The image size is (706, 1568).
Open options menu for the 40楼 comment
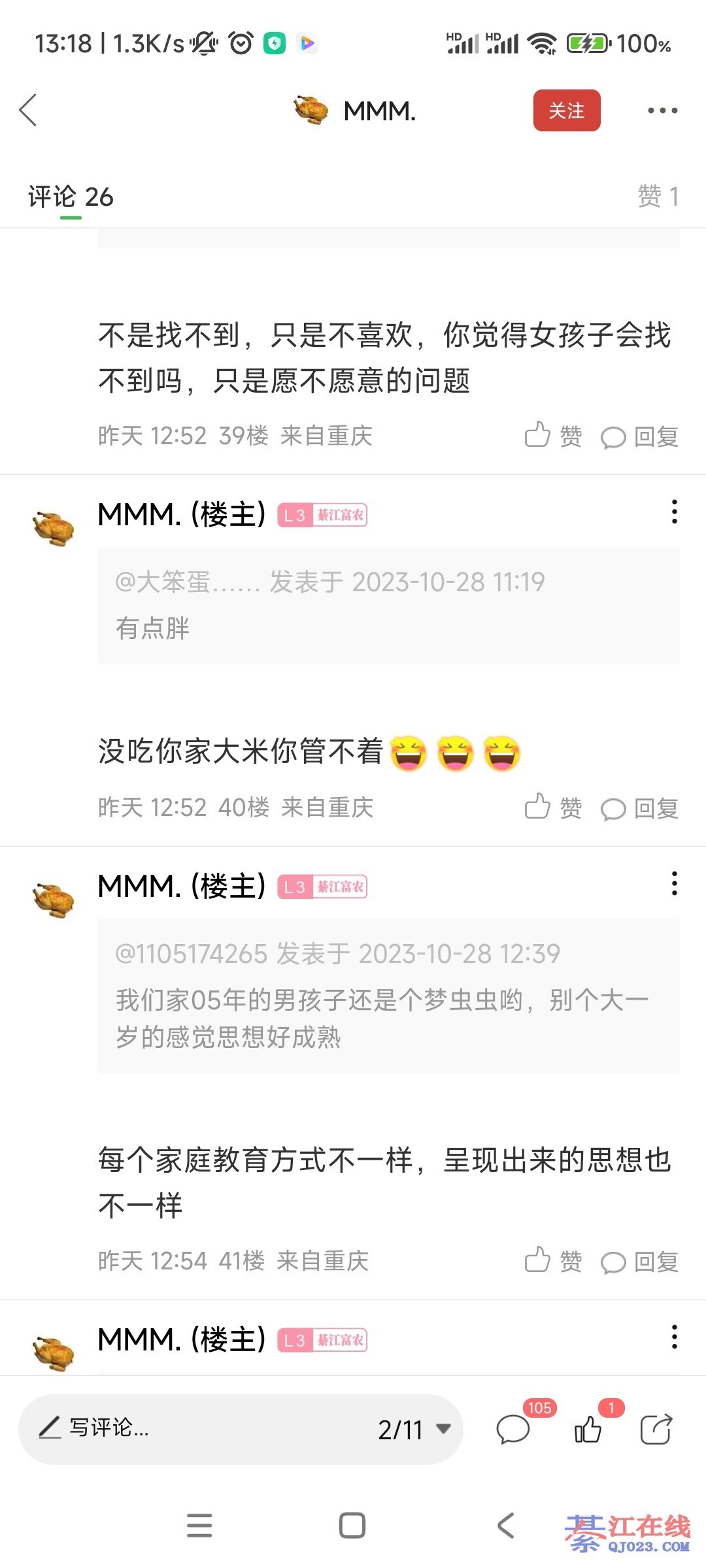click(674, 512)
